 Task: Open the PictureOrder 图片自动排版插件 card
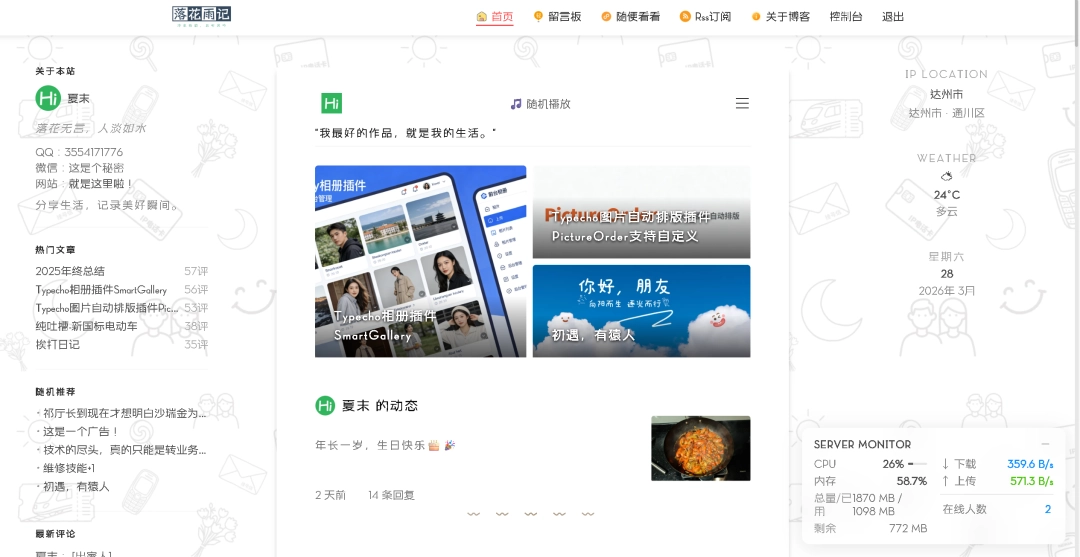[x=641, y=212]
